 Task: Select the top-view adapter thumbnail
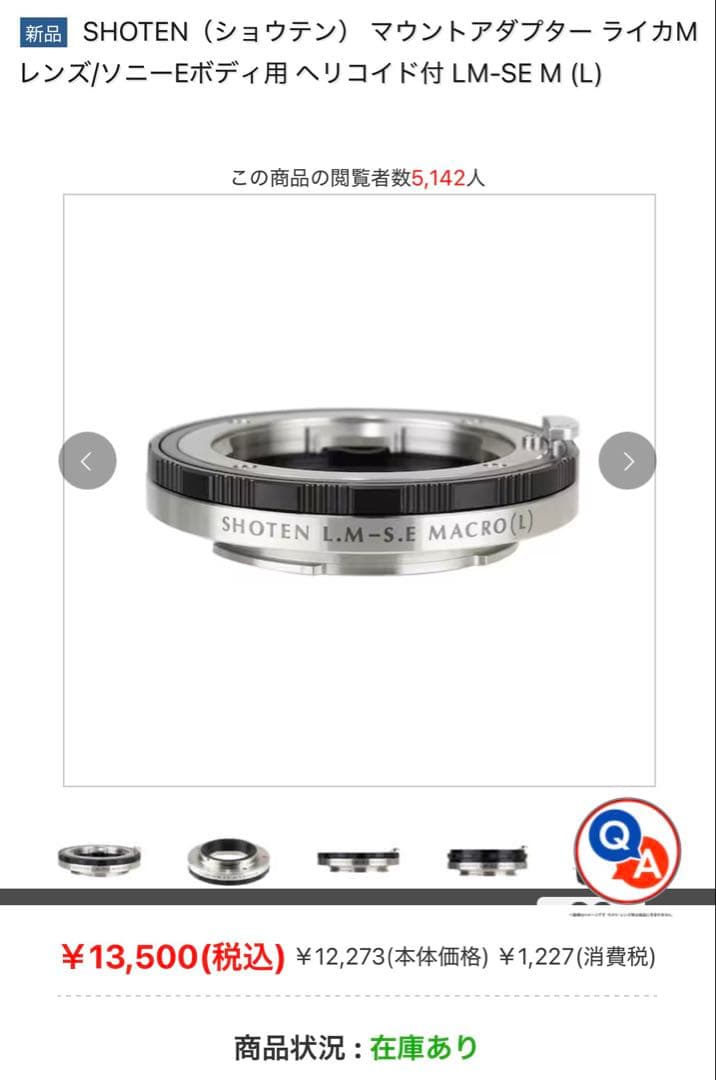(229, 858)
